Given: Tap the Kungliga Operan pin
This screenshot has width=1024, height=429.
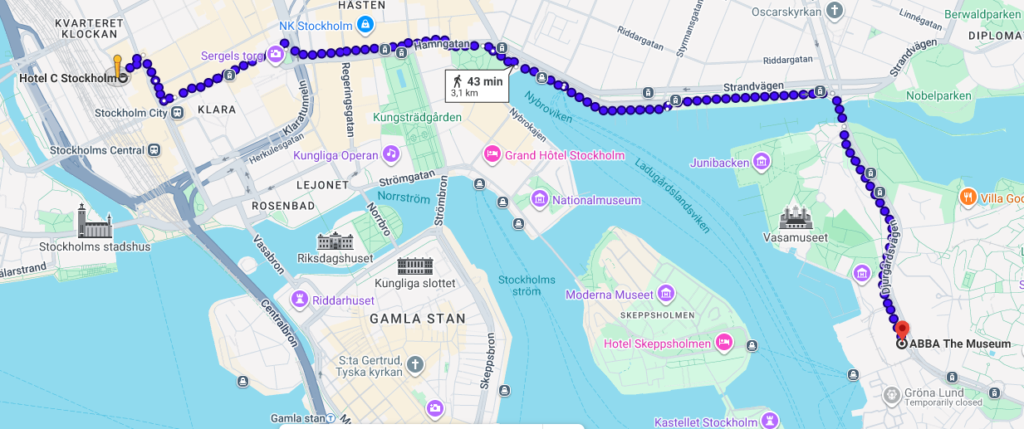Looking at the screenshot, I should 391,154.
